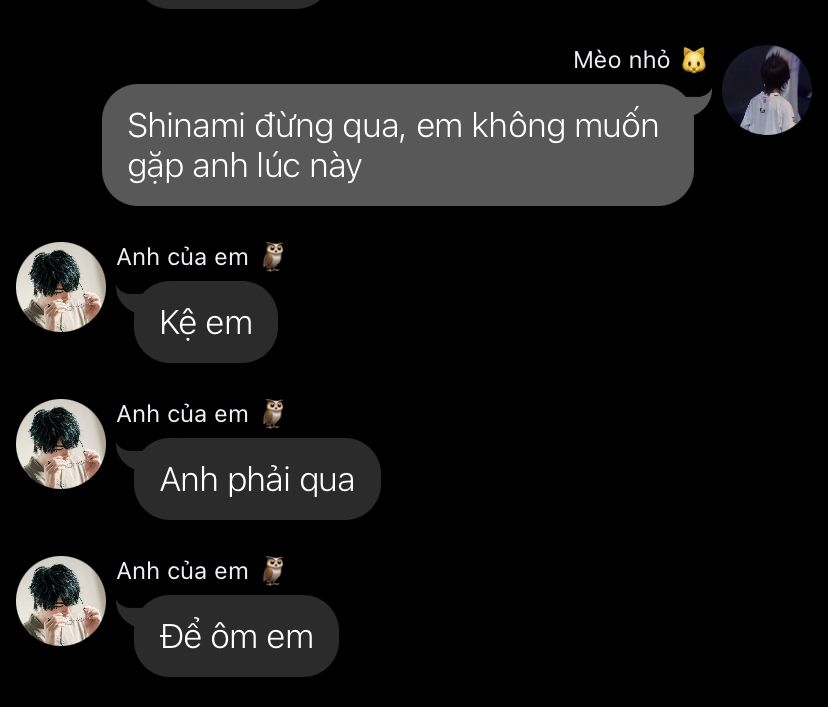The width and height of the screenshot is (828, 707).
Task: Open Mèo nhỏ's profile picture
Action: click(766, 90)
